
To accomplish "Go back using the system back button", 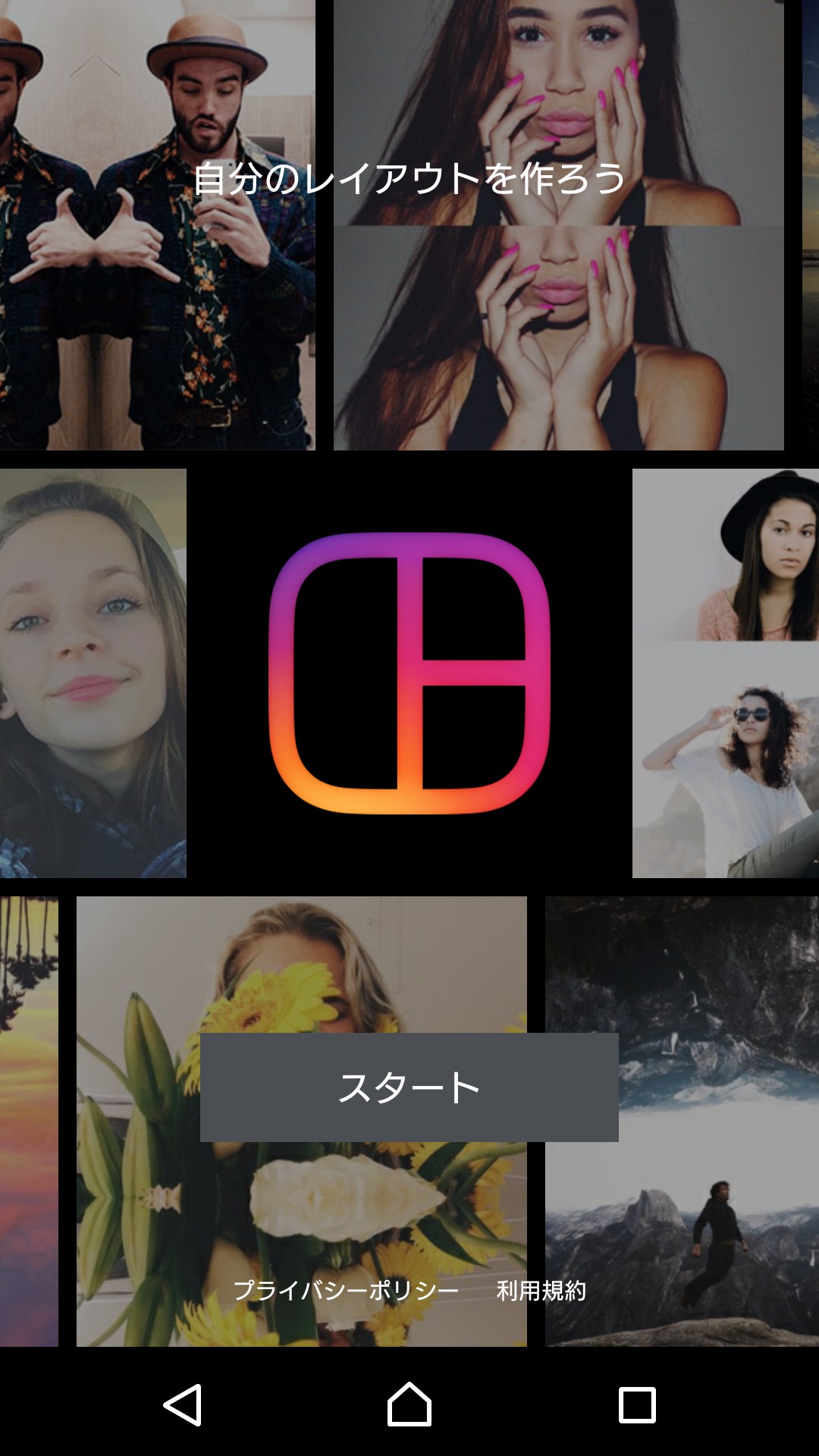I will pos(182,1404).
